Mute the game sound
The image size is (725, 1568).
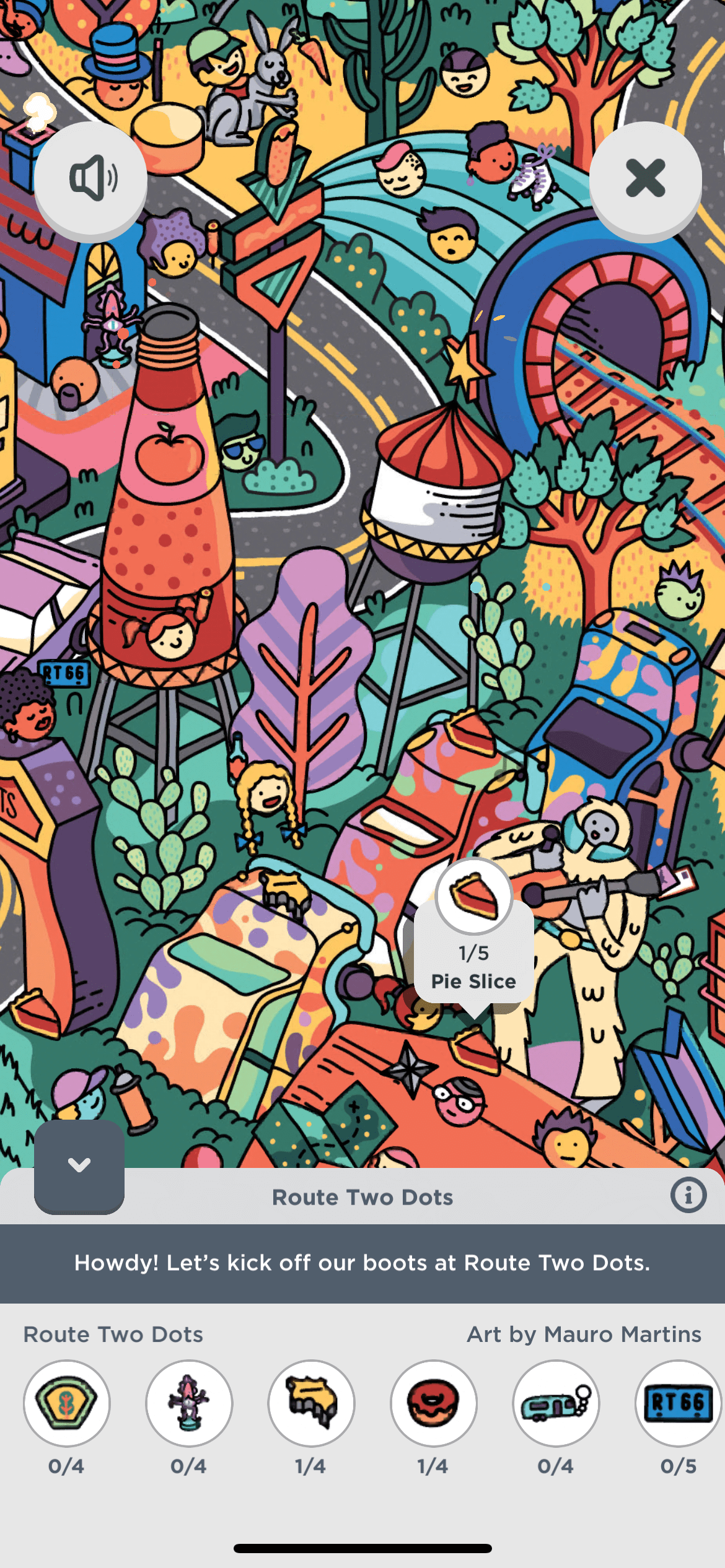point(90,178)
